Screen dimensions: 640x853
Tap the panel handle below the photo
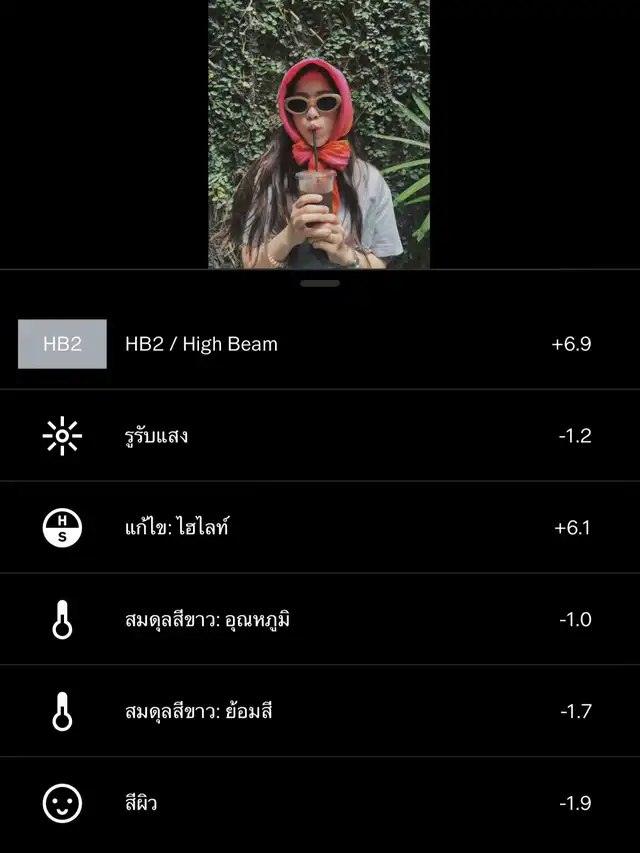pyautogui.click(x=320, y=283)
